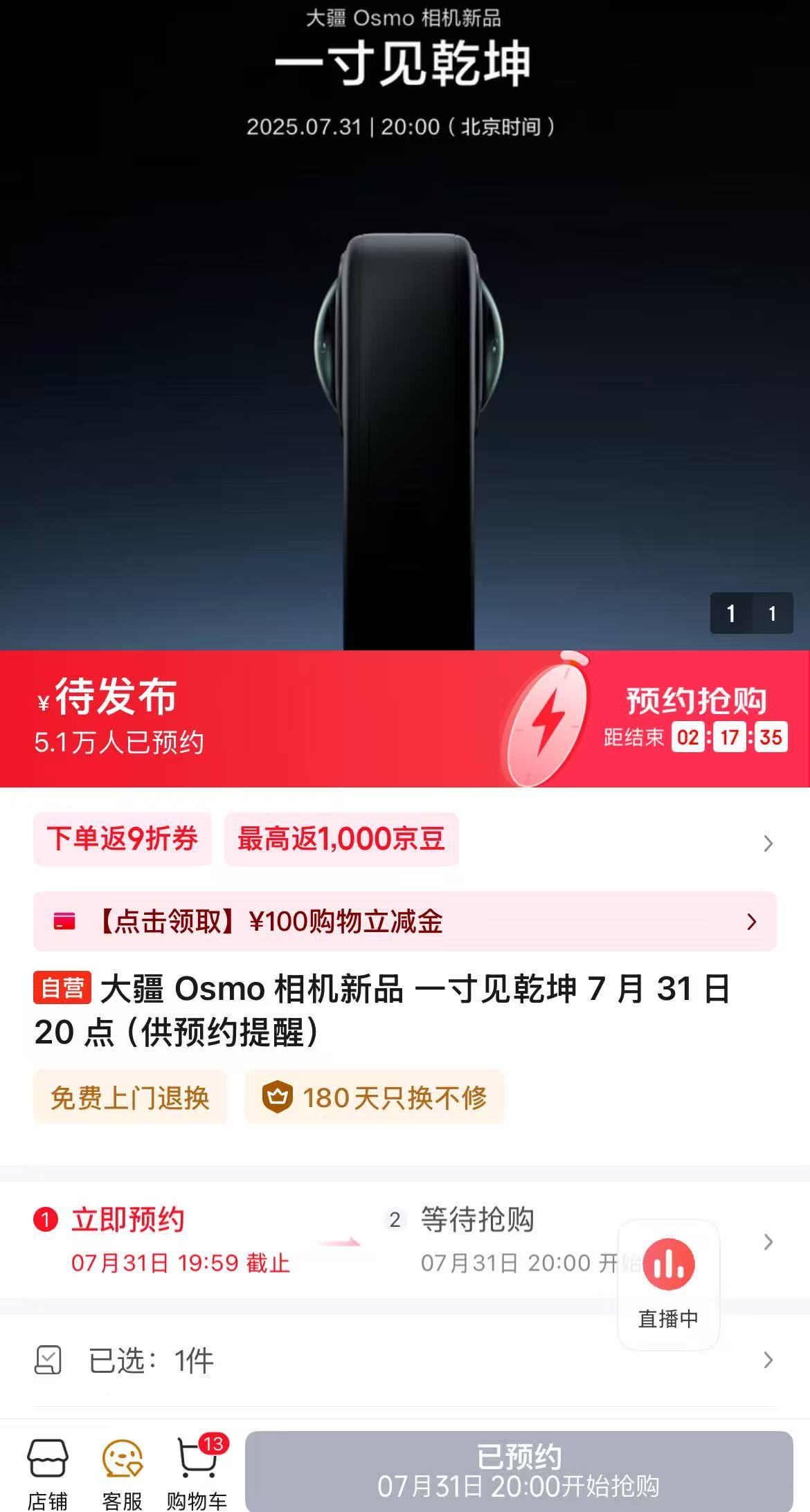This screenshot has height=1512, width=810.
Task: View 最高返1,000京豆 reward details
Action: [x=341, y=839]
